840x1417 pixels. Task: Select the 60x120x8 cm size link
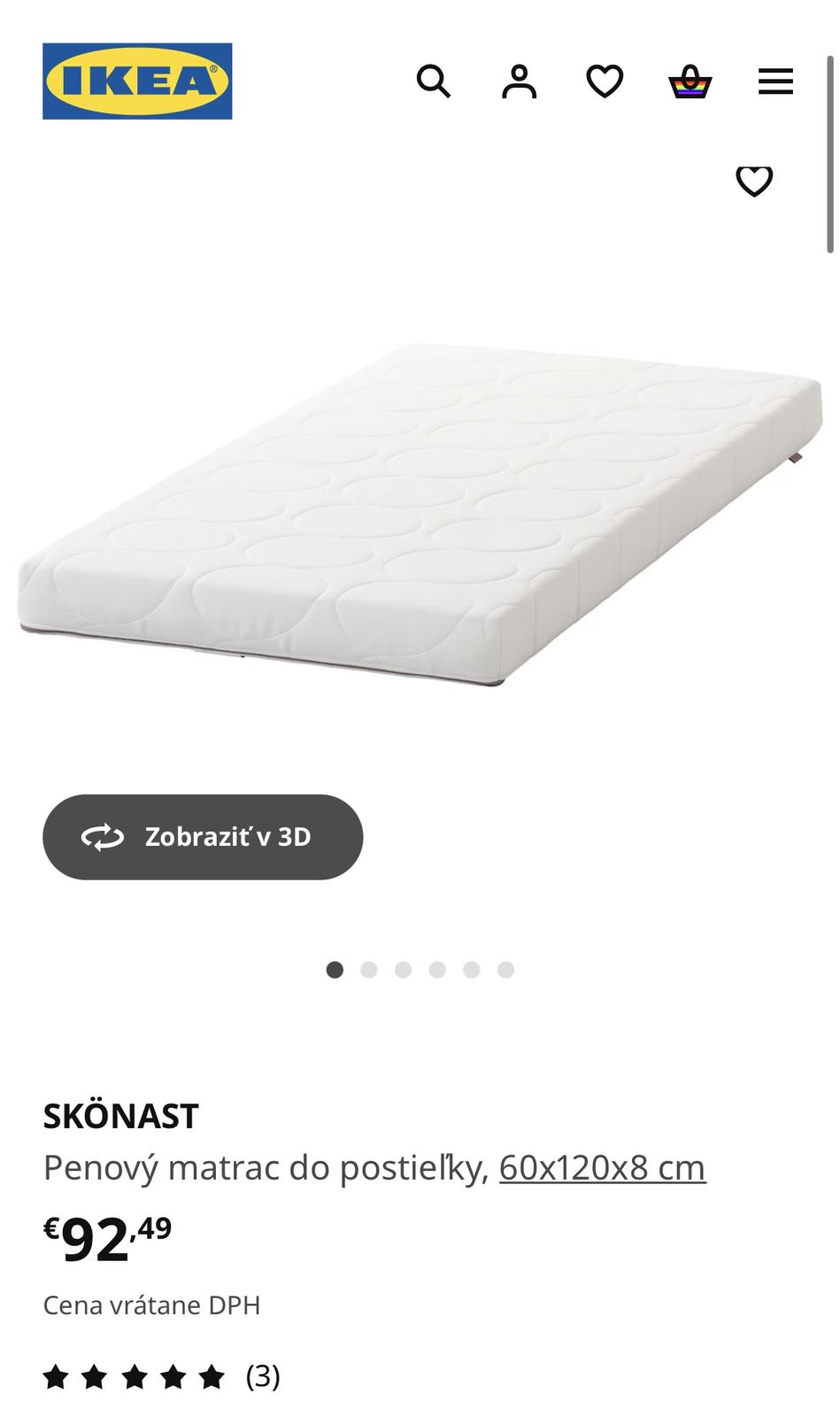point(602,1167)
